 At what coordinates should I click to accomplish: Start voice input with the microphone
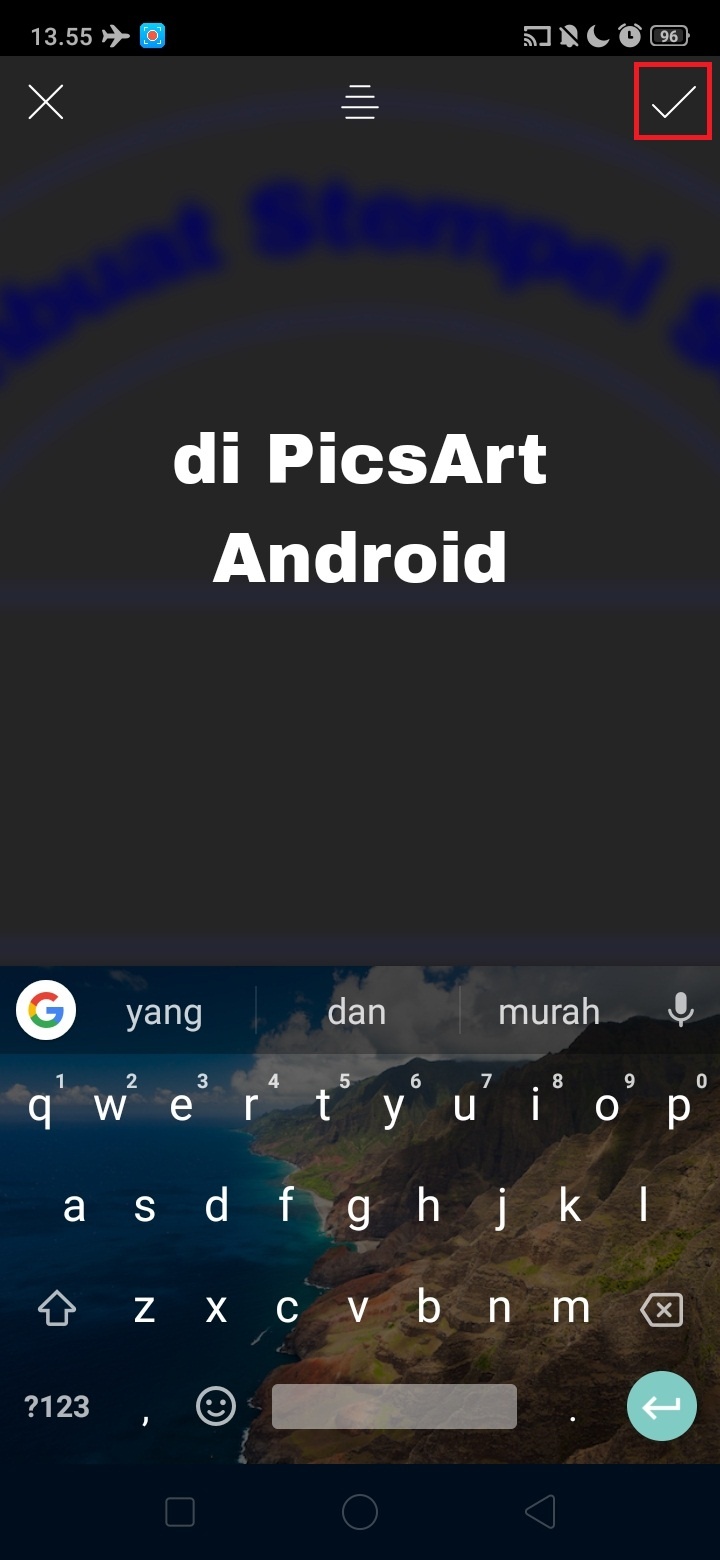click(x=681, y=1011)
